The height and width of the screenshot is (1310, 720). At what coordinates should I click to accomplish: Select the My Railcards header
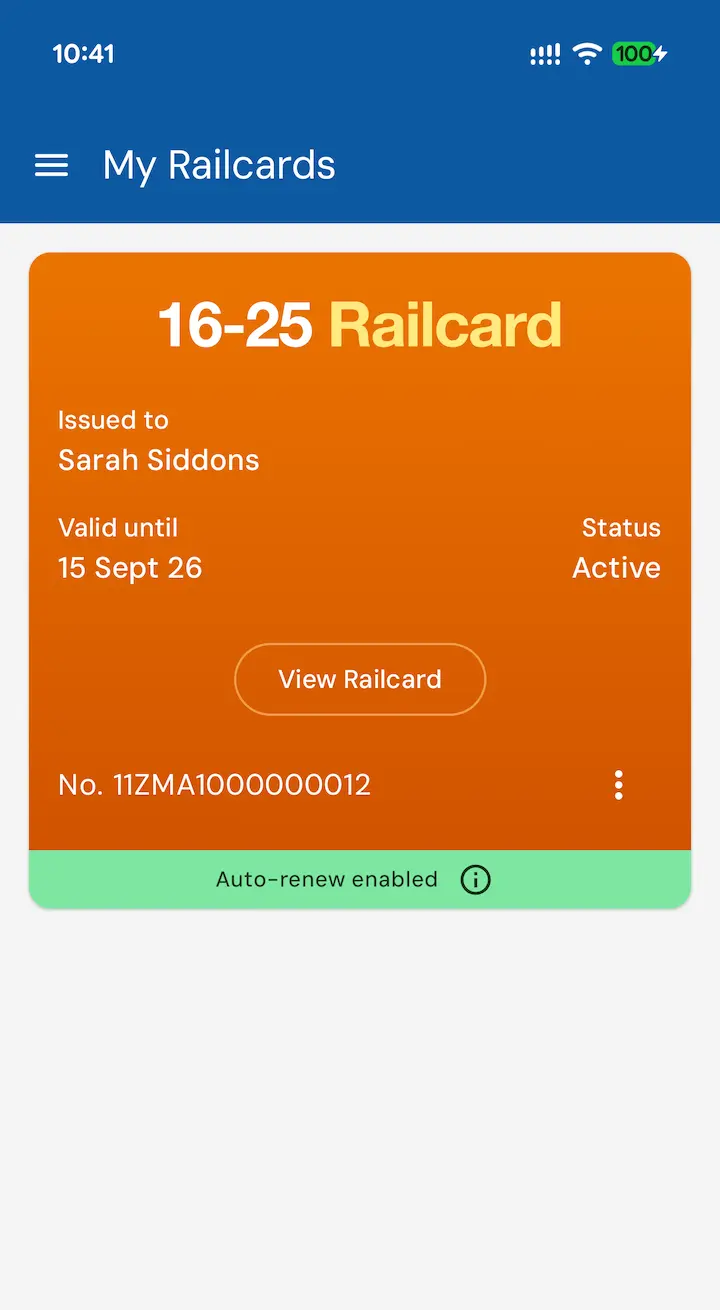218,166
